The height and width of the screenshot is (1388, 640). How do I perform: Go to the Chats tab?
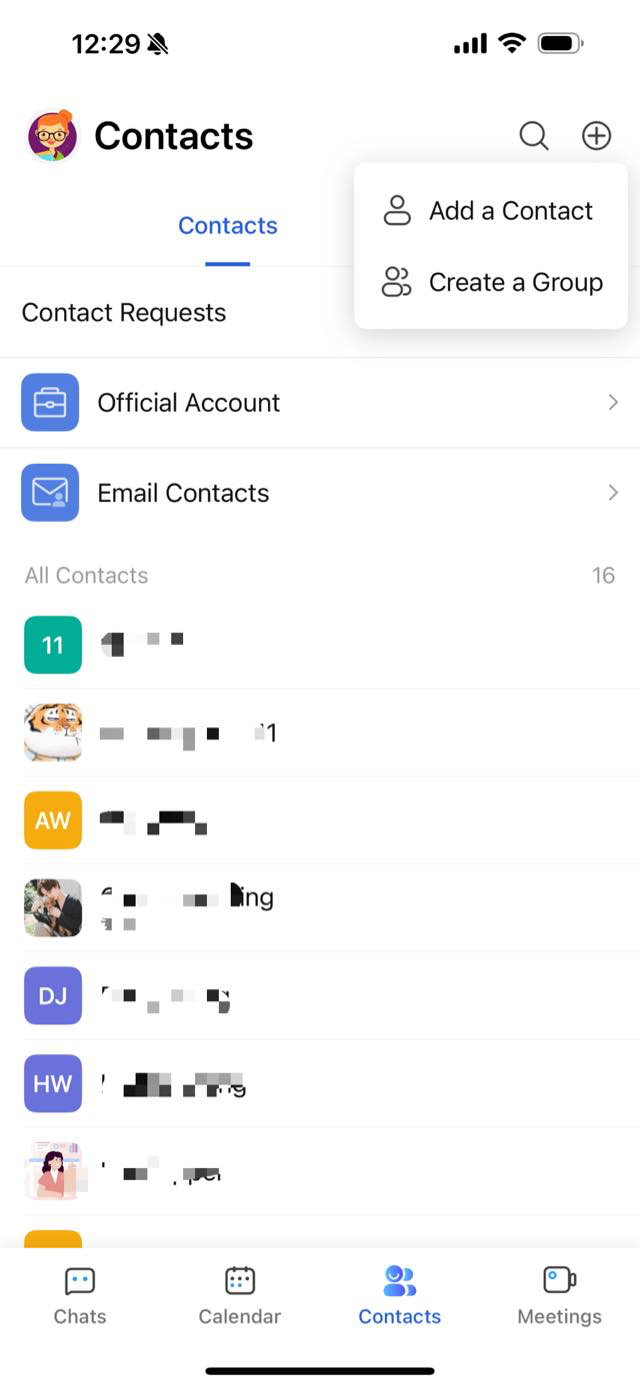click(80, 1296)
